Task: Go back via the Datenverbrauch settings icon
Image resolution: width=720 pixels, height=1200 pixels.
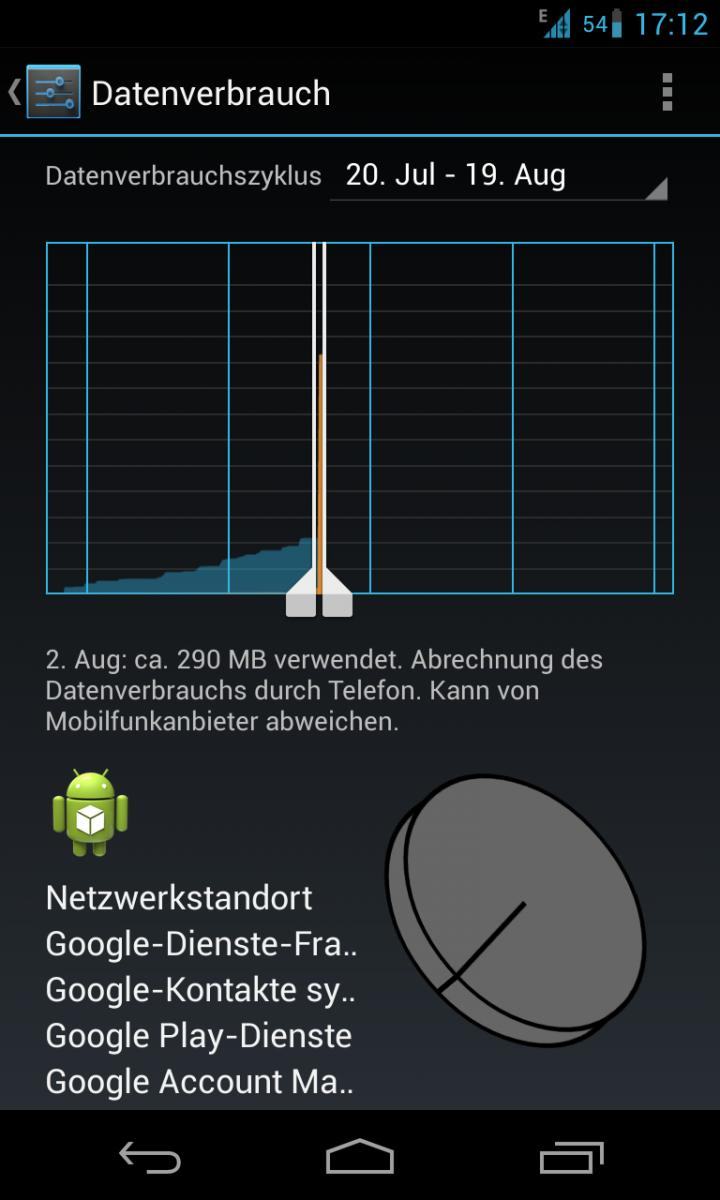Action: tap(53, 92)
